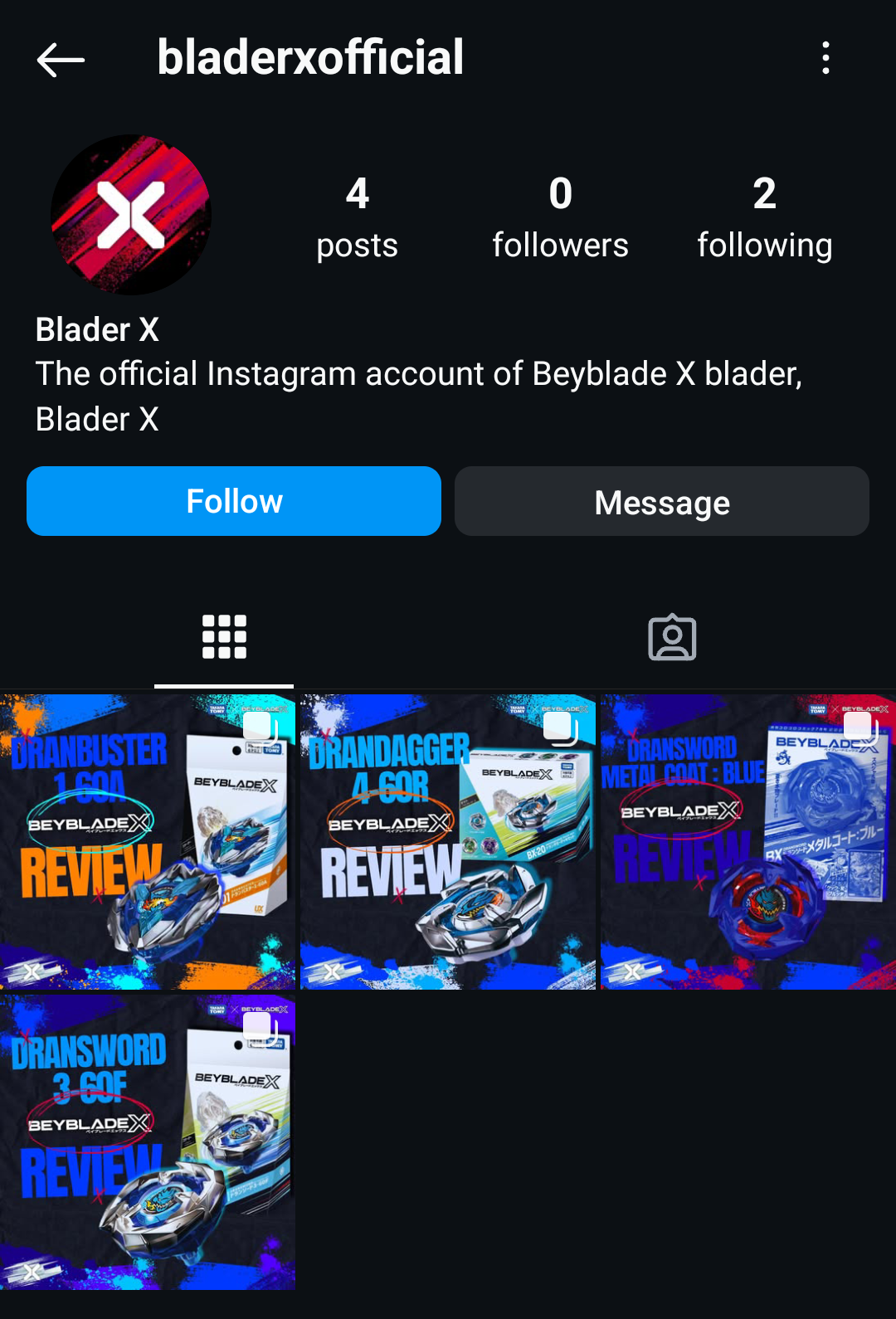The height and width of the screenshot is (1319, 896).
Task: Switch to the tagged photos tab
Action: point(671,637)
